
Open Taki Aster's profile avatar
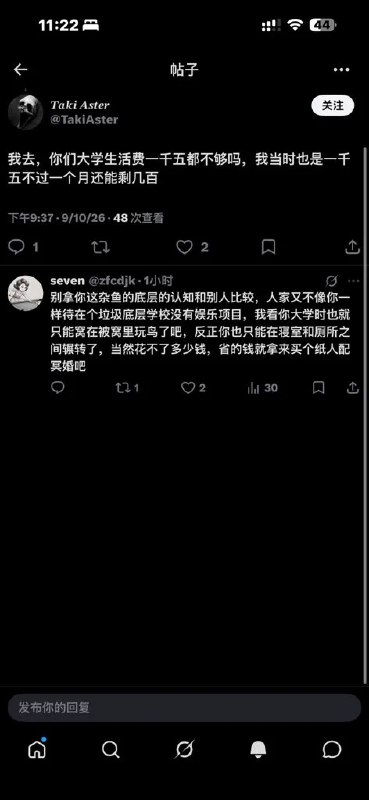click(26, 112)
